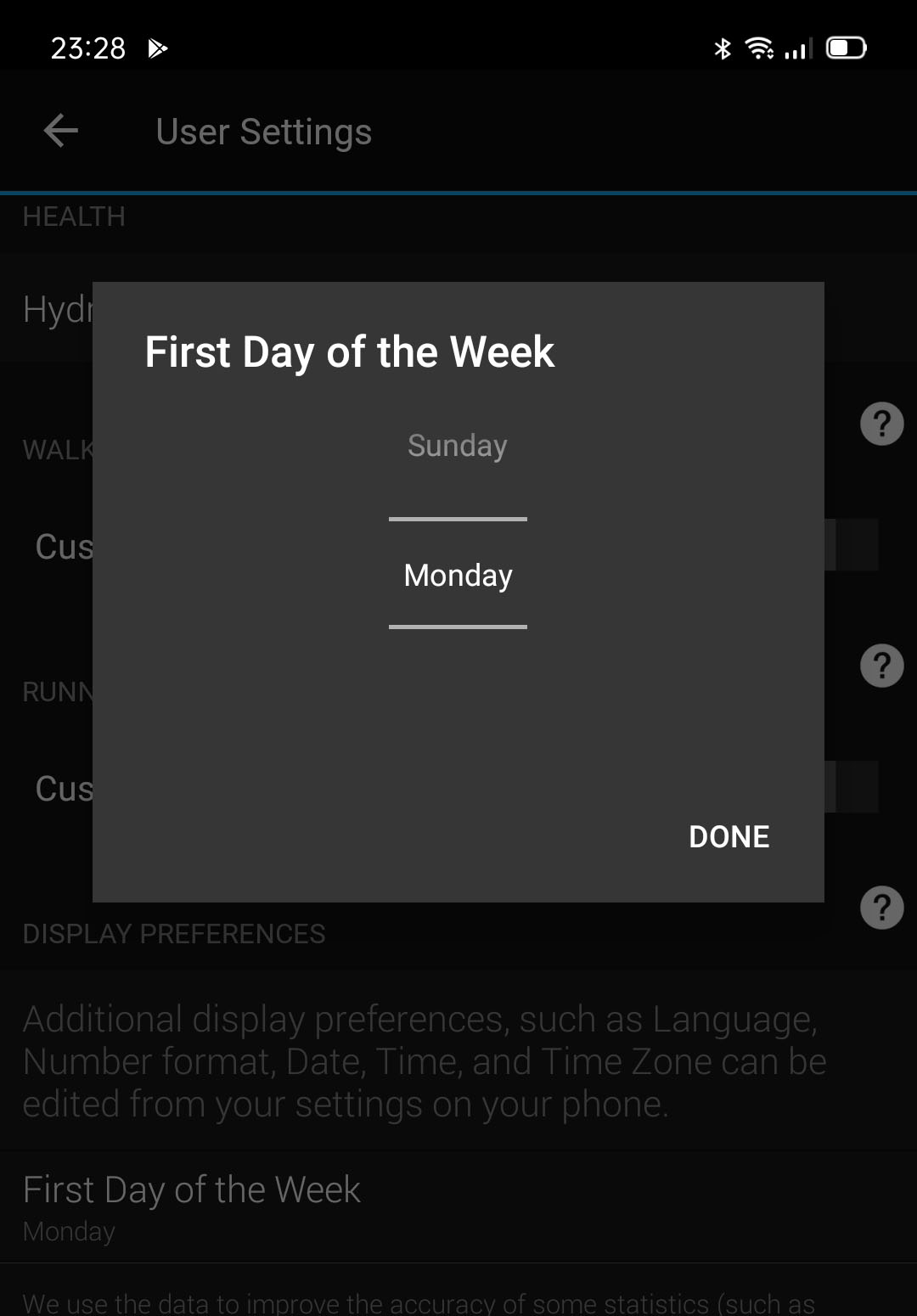The width and height of the screenshot is (917, 1316).
Task: Expand the Hydration setting
Action: (59, 310)
